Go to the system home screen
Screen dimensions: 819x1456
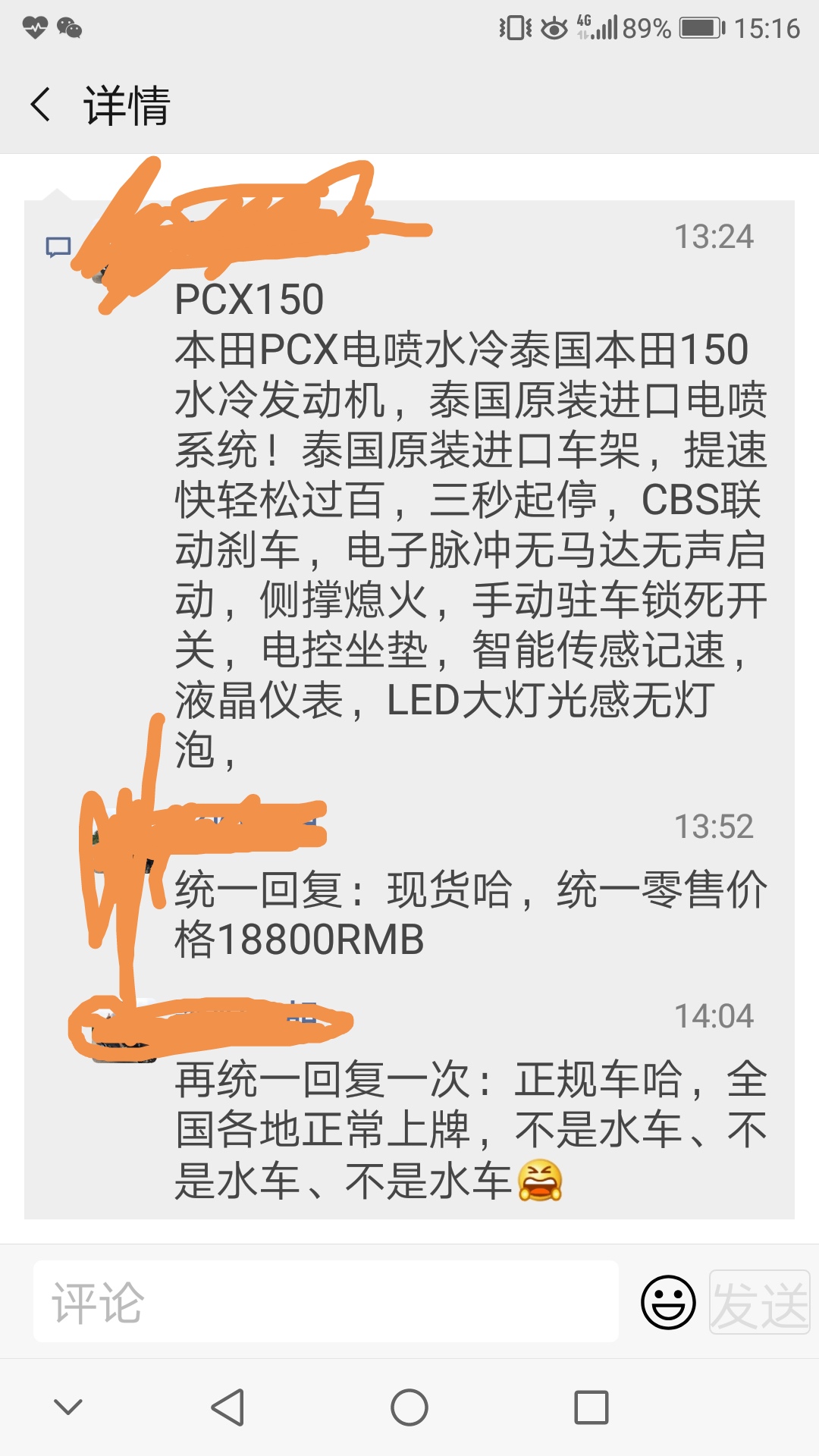click(x=409, y=1407)
